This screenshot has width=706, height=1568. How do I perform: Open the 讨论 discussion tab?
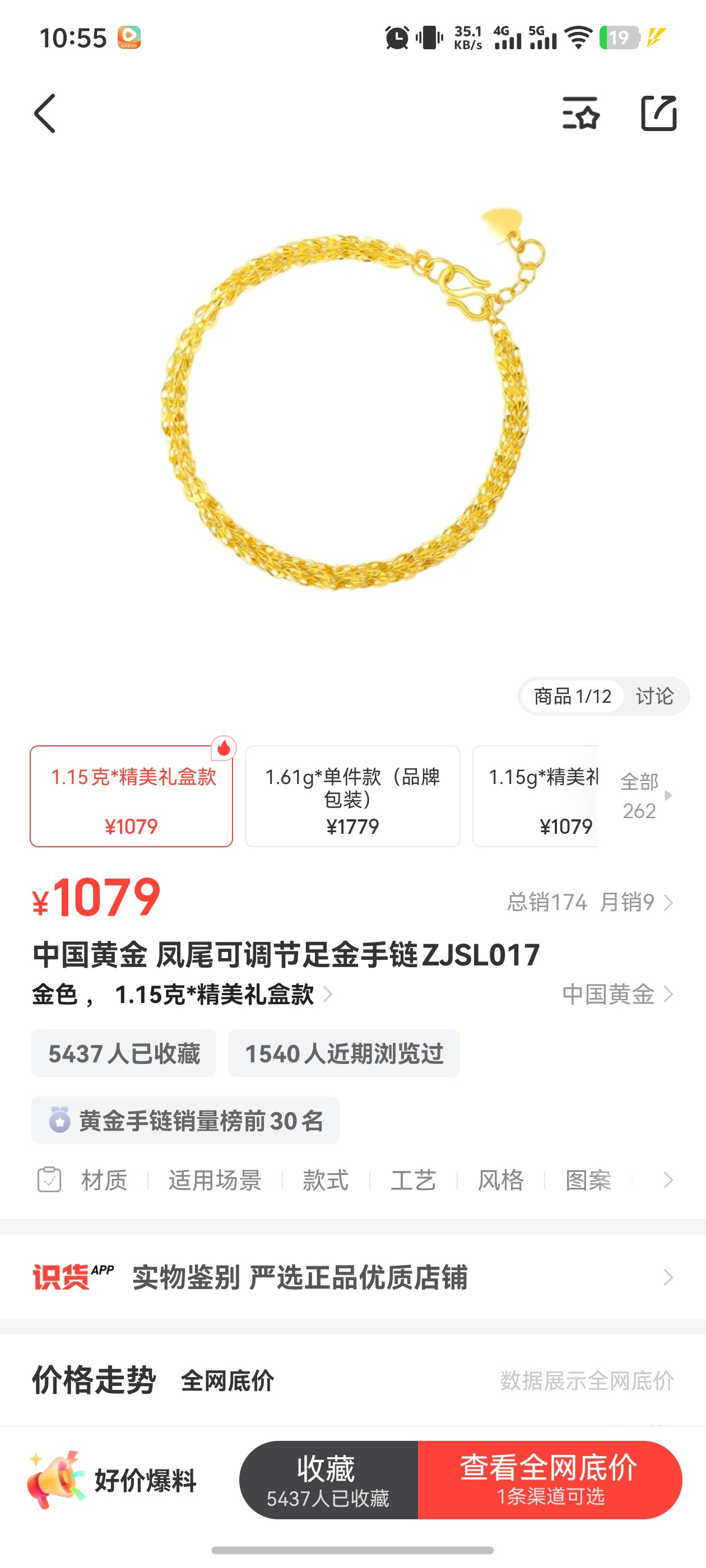[x=655, y=696]
